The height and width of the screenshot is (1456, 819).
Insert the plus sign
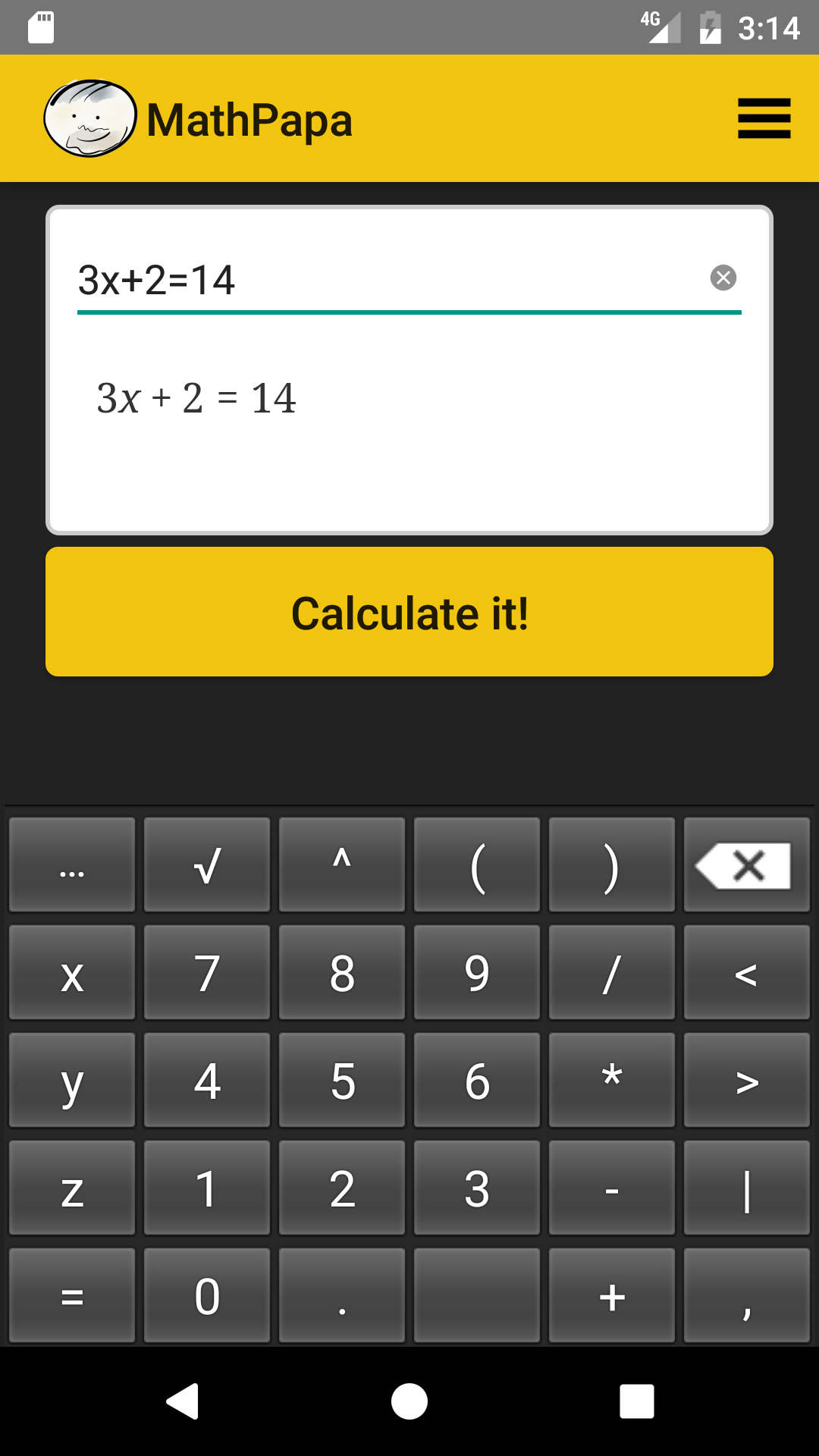pos(612,1296)
